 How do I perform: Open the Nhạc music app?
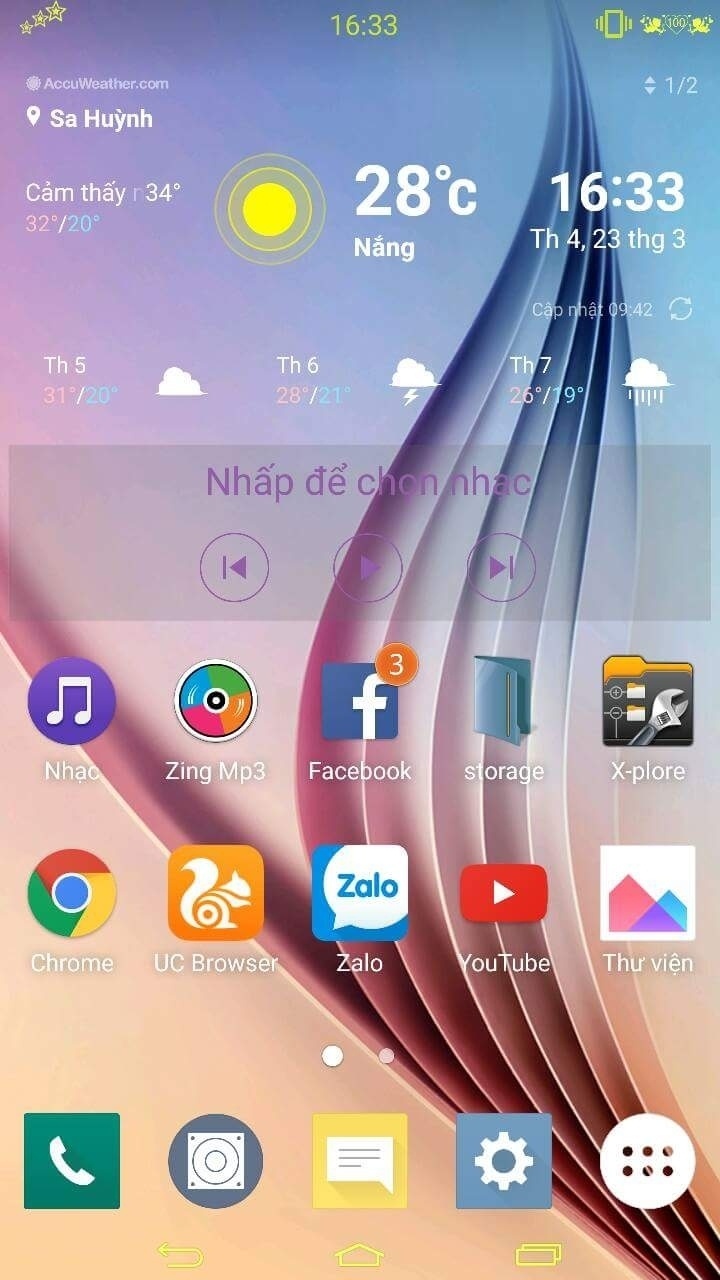tap(72, 719)
